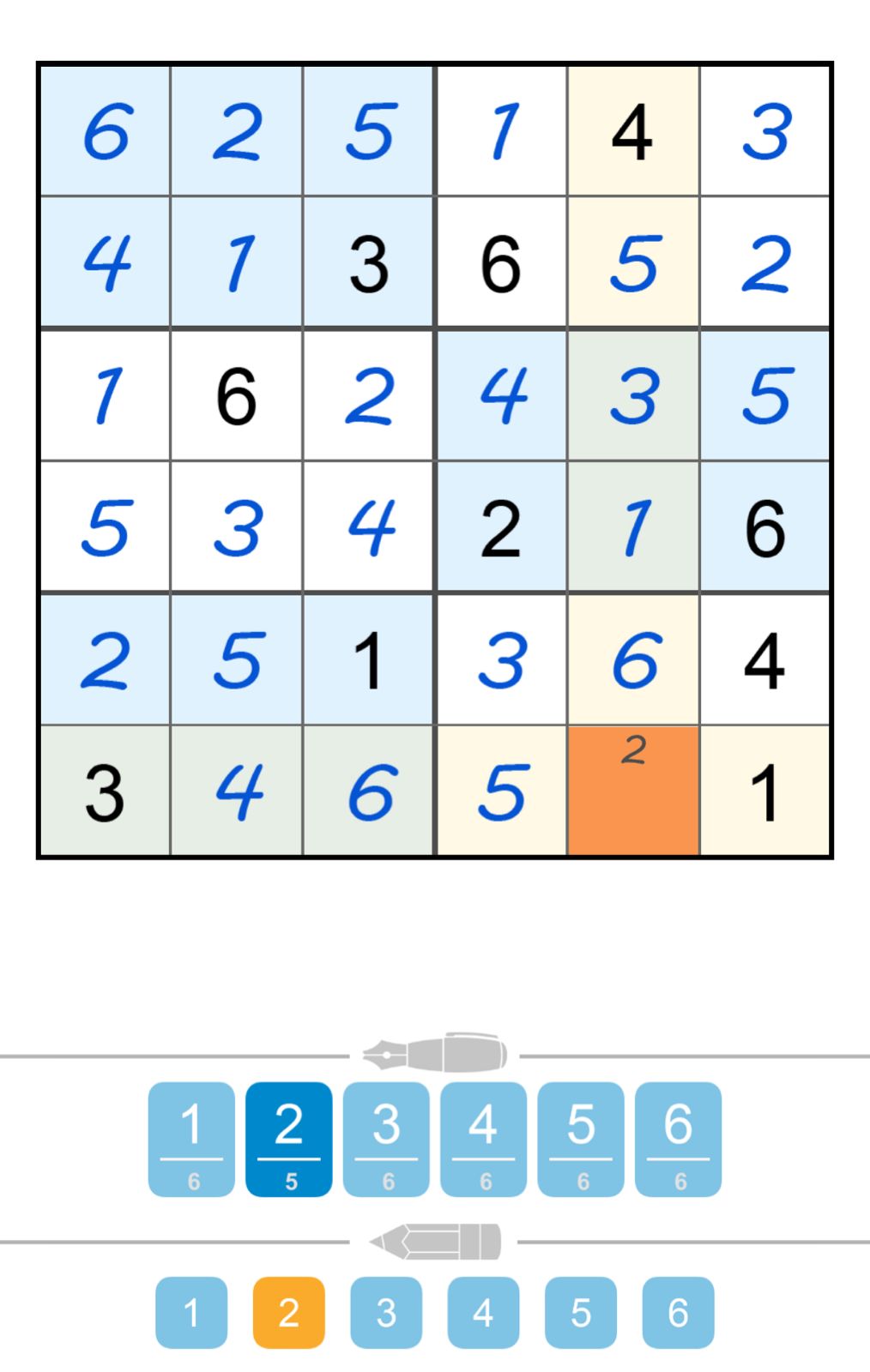
Task: Select pencil note number 6
Action: (678, 1311)
